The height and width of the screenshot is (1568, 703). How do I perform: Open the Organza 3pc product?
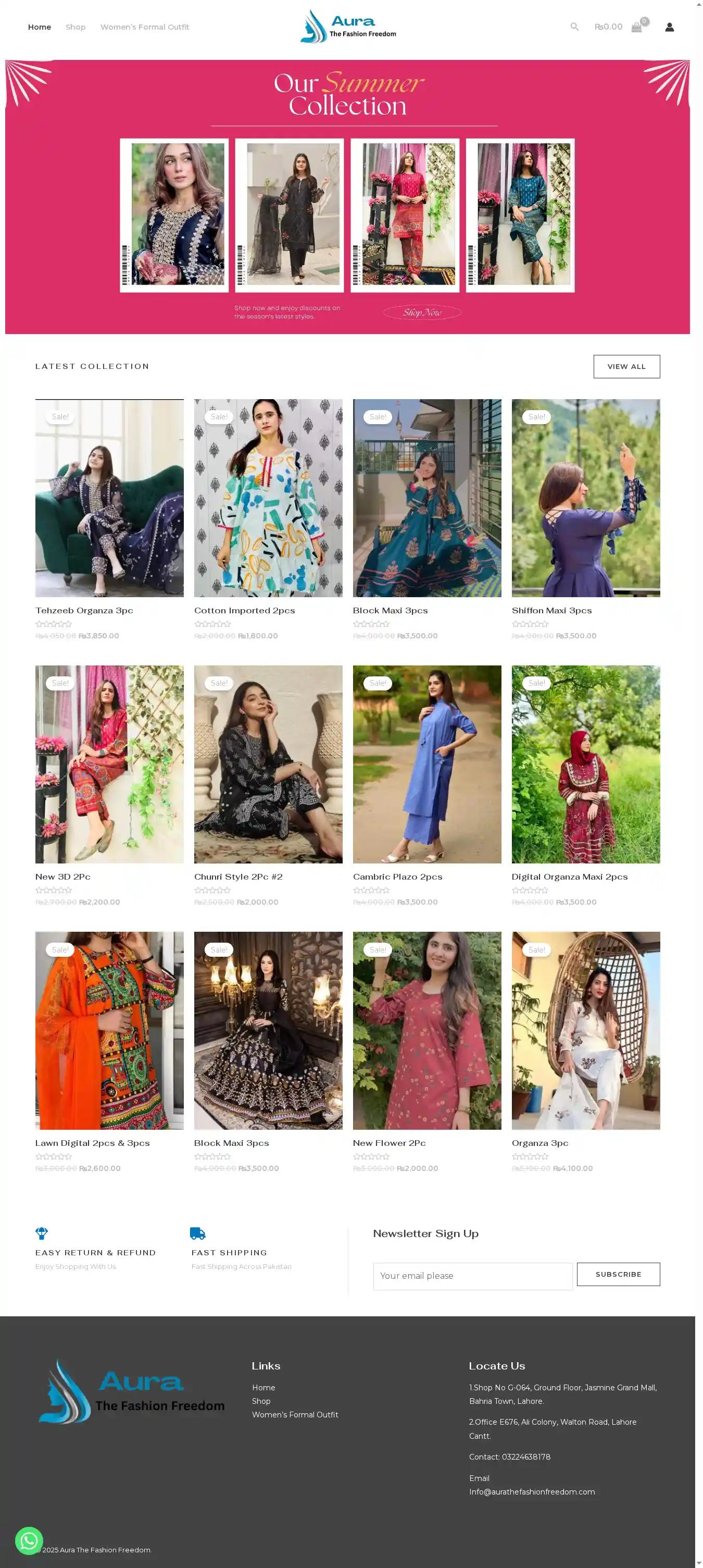pos(539,1143)
